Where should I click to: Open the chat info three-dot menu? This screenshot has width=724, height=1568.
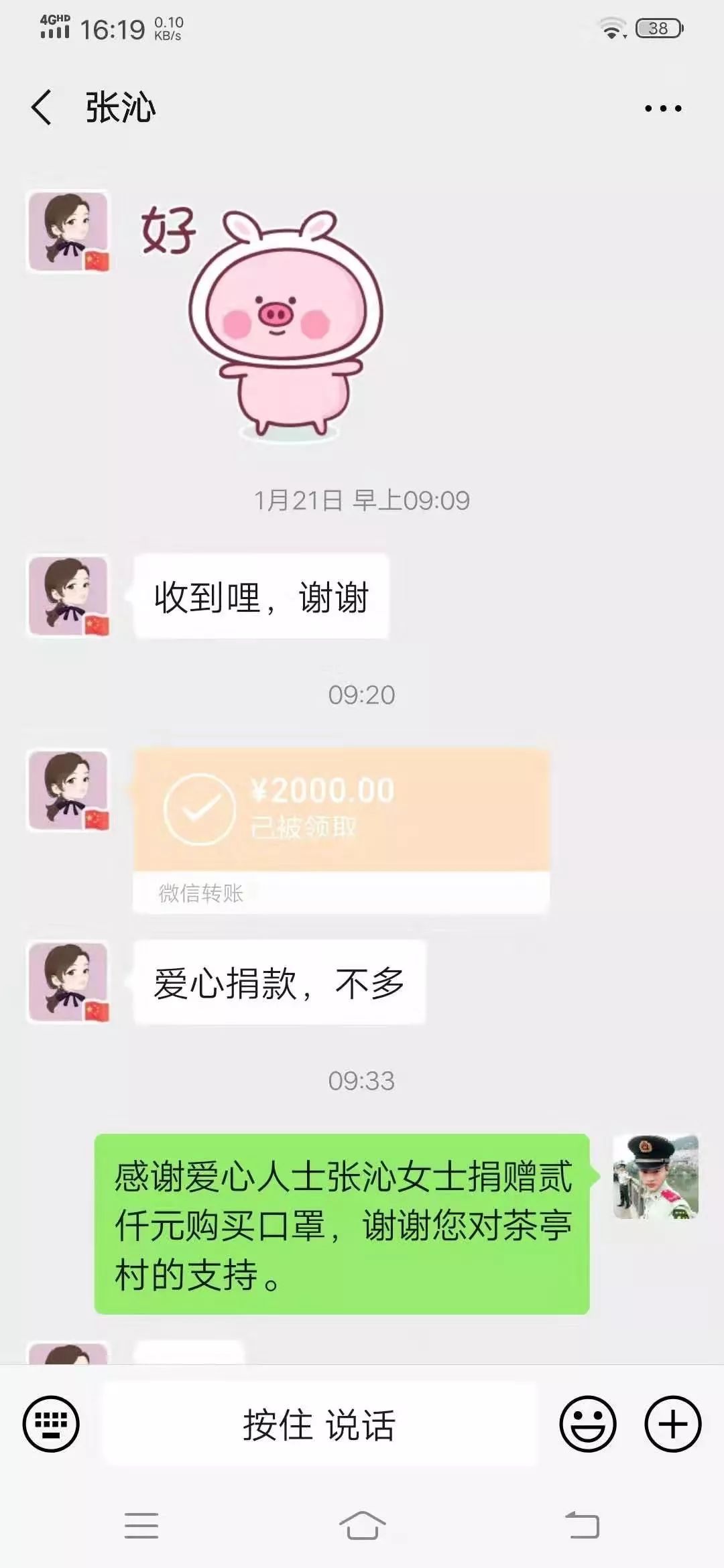pyautogui.click(x=662, y=108)
